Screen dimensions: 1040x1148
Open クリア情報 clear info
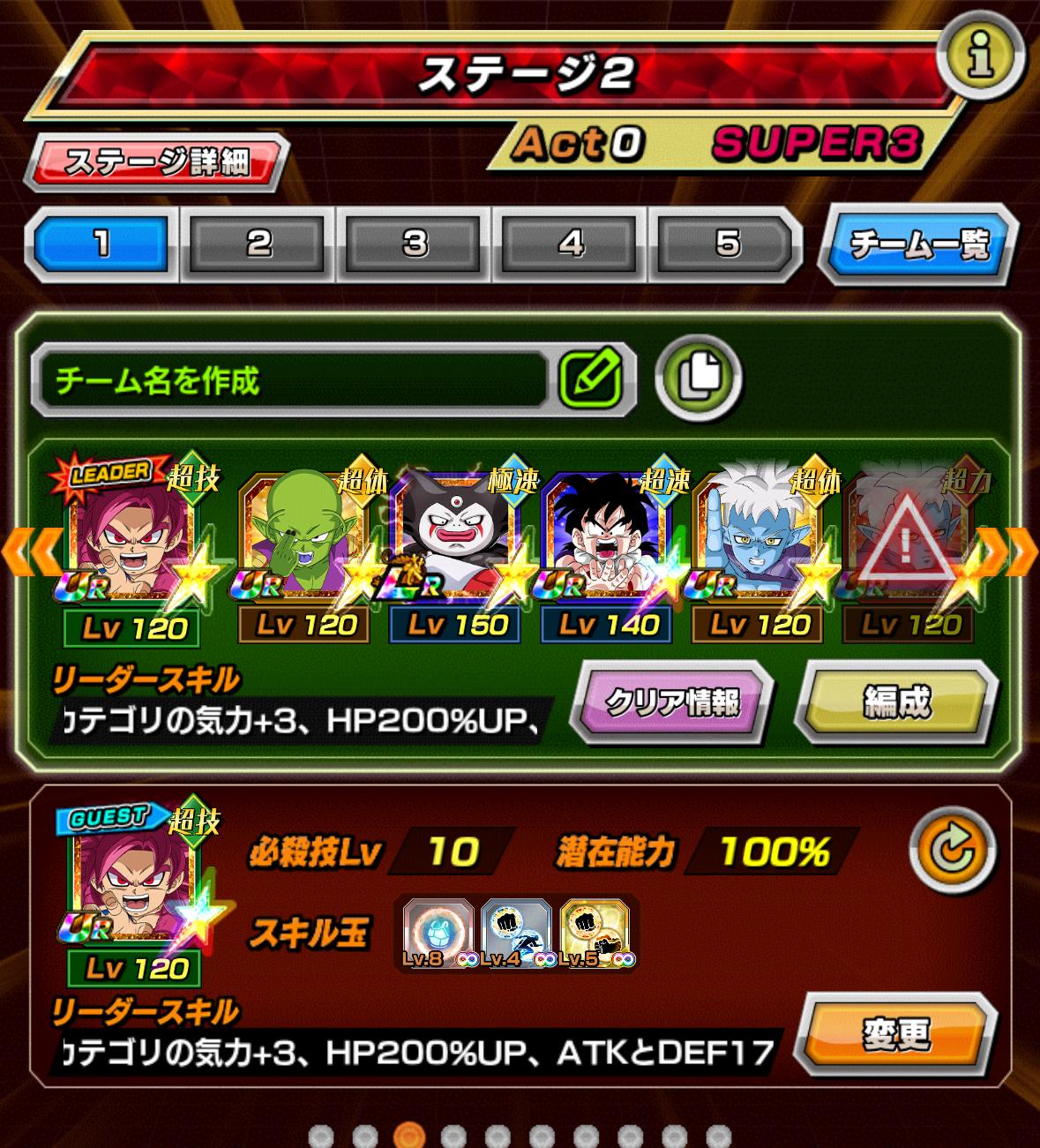point(672,702)
